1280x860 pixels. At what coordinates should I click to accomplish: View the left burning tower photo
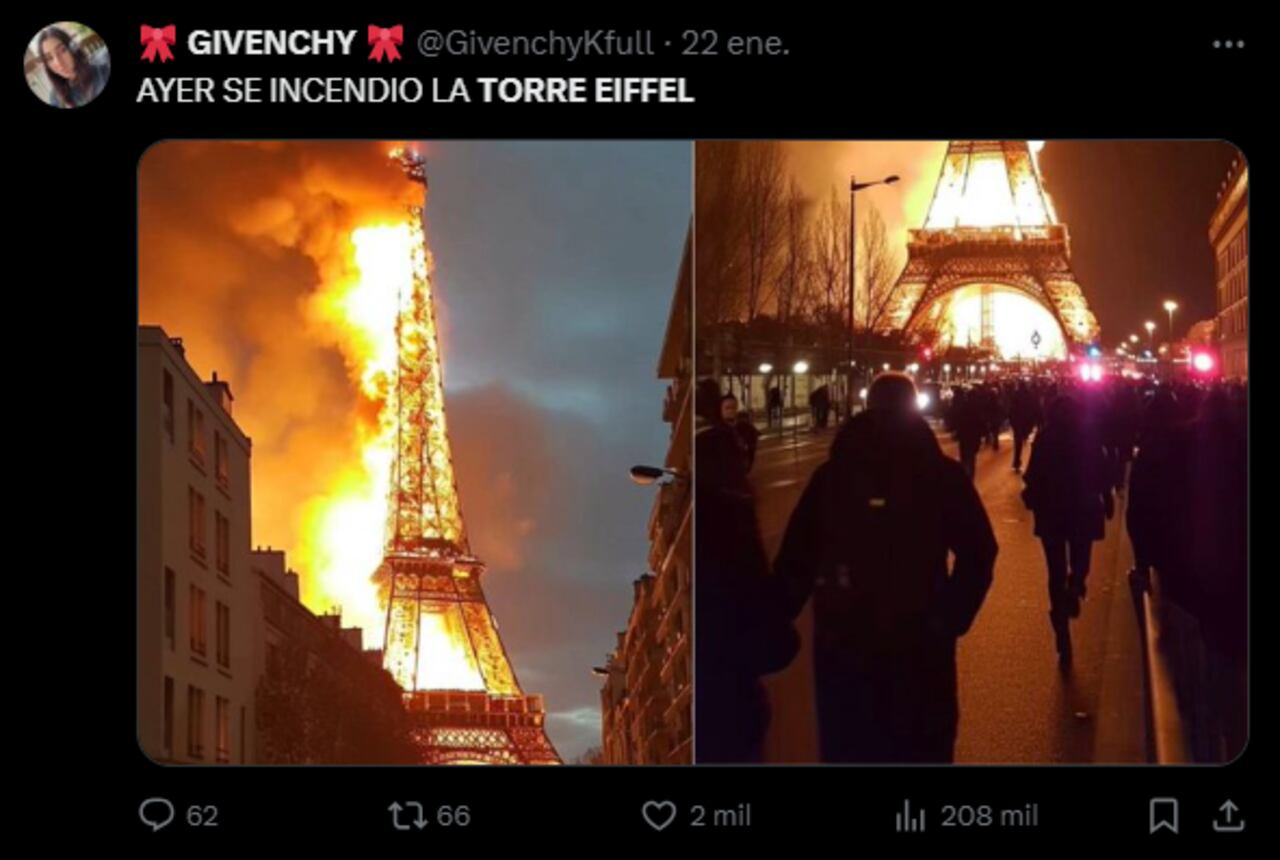(x=414, y=452)
